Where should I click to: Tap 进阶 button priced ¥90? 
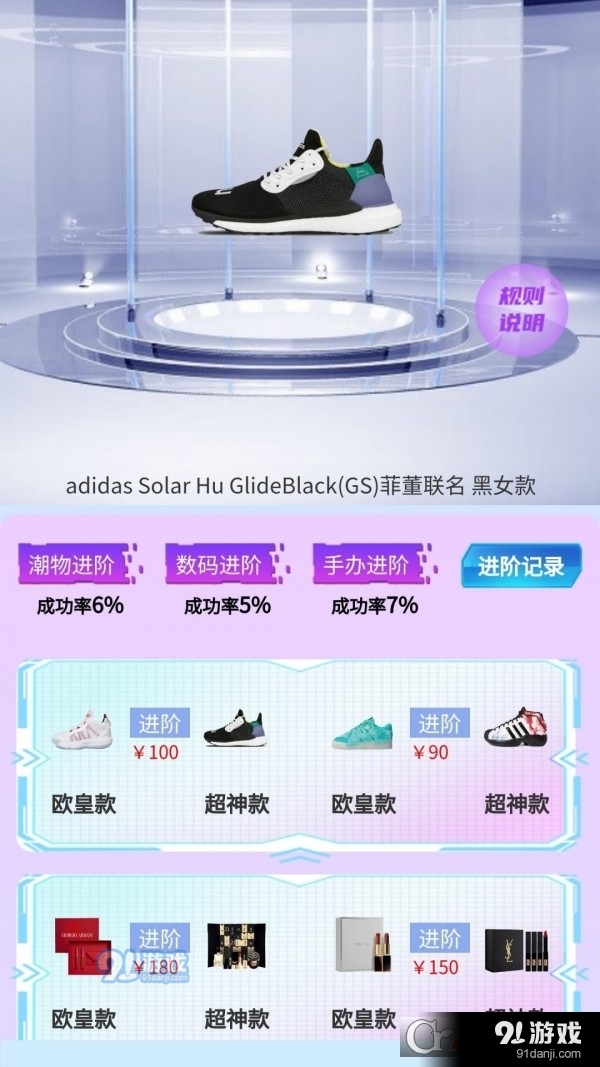[439, 723]
